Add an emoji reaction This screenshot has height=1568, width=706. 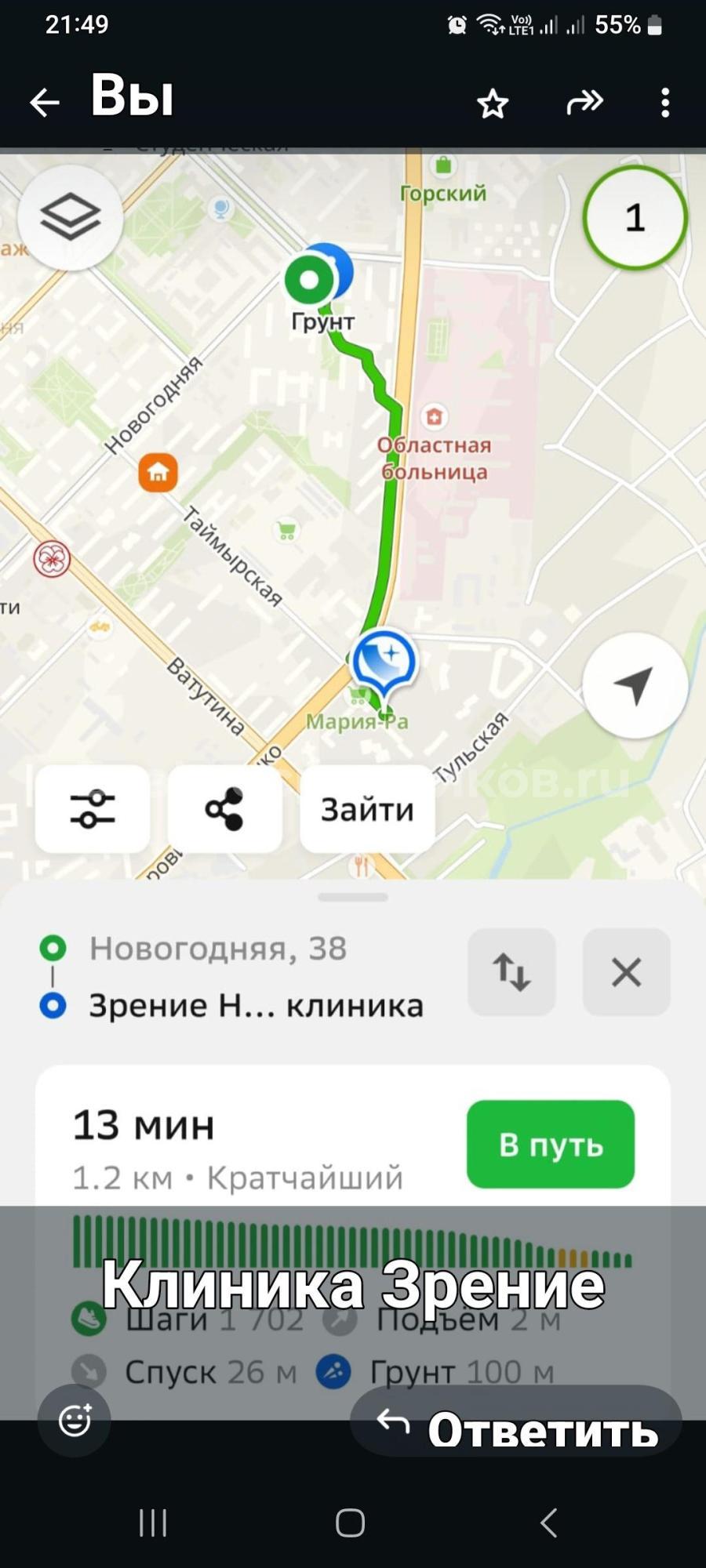tap(75, 1421)
